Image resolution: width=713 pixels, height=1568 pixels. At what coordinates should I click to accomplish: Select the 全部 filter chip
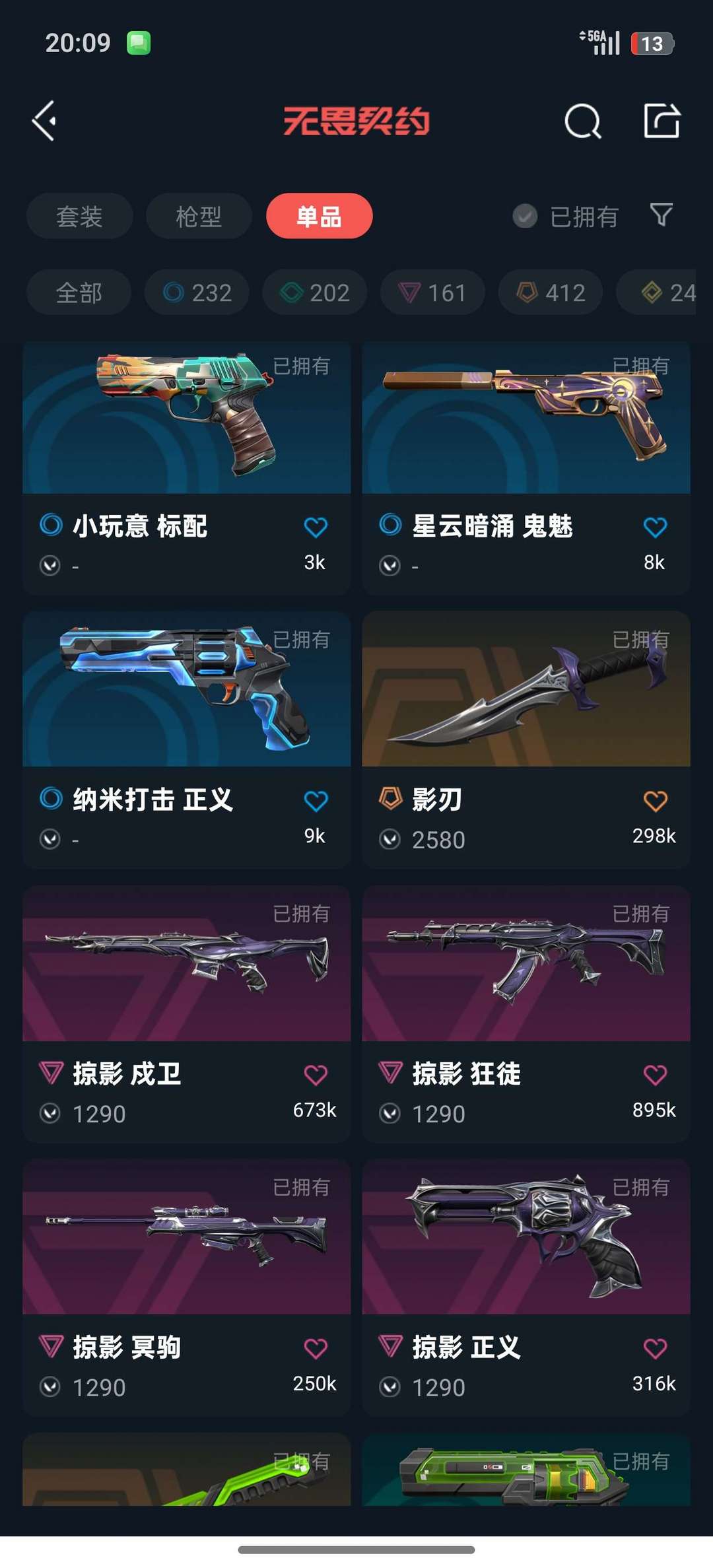79,292
